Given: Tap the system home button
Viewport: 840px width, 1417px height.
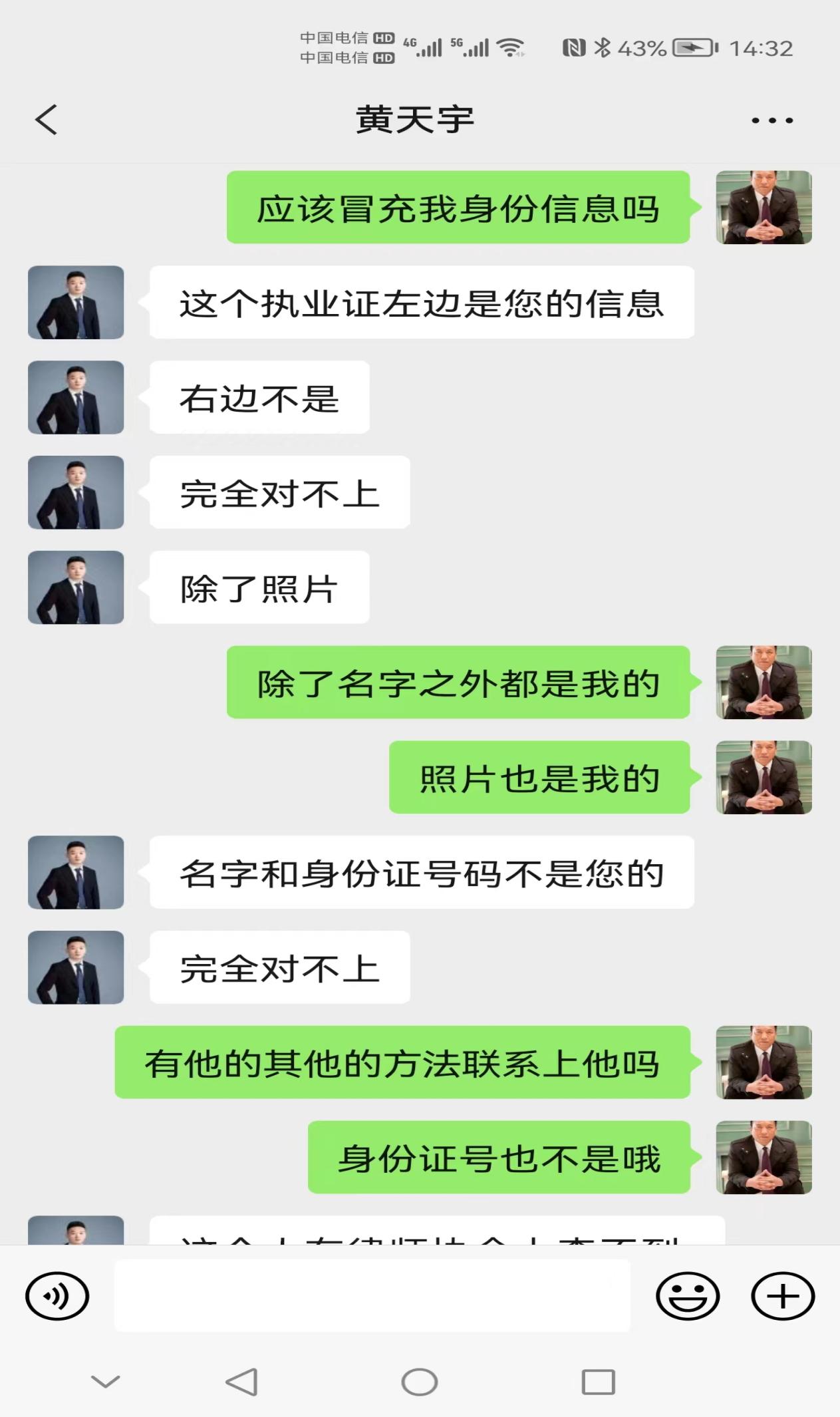Looking at the screenshot, I should tap(420, 1382).
